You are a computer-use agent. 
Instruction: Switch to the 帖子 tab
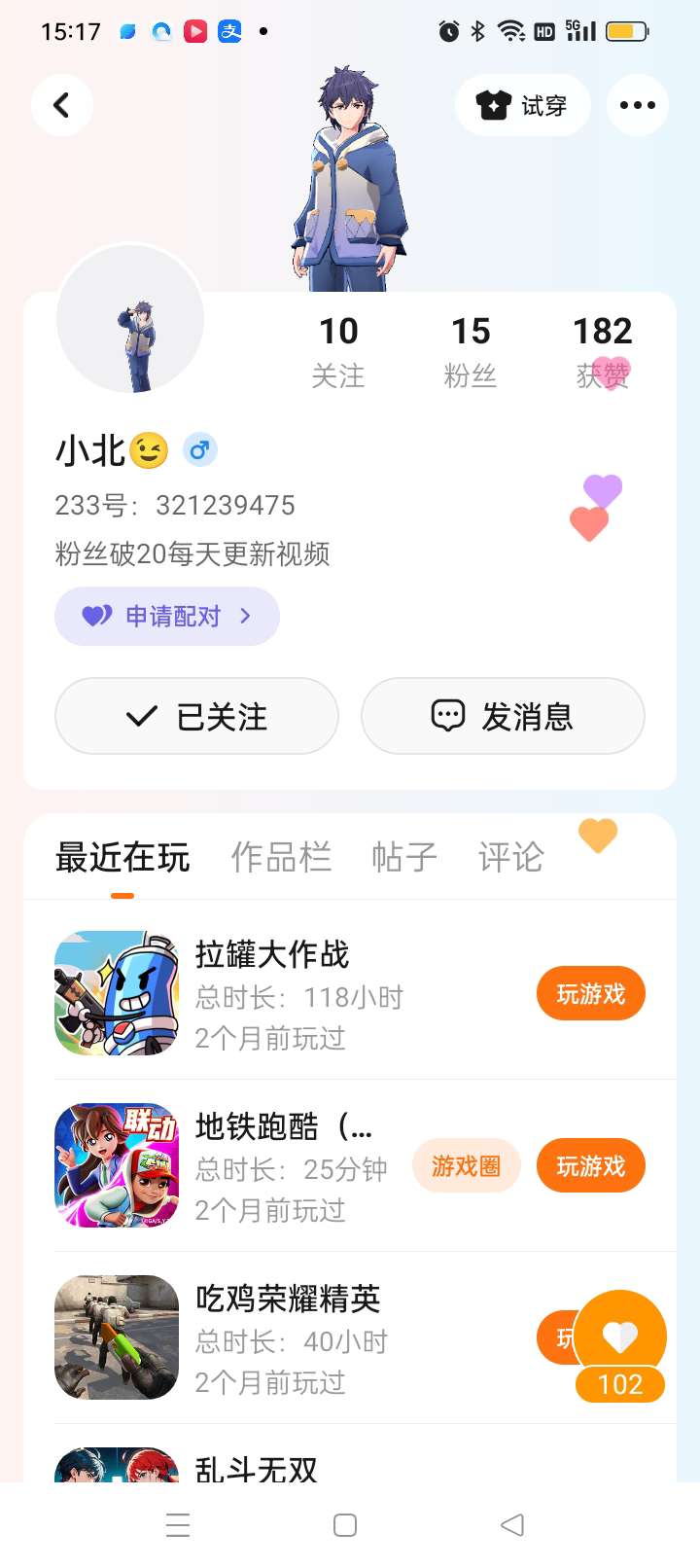click(404, 857)
